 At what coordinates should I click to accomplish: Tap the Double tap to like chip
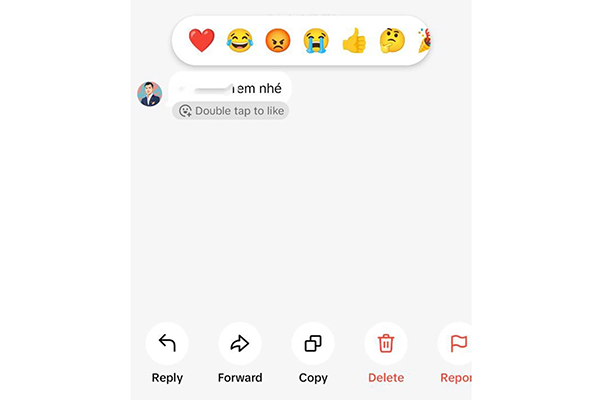231,111
